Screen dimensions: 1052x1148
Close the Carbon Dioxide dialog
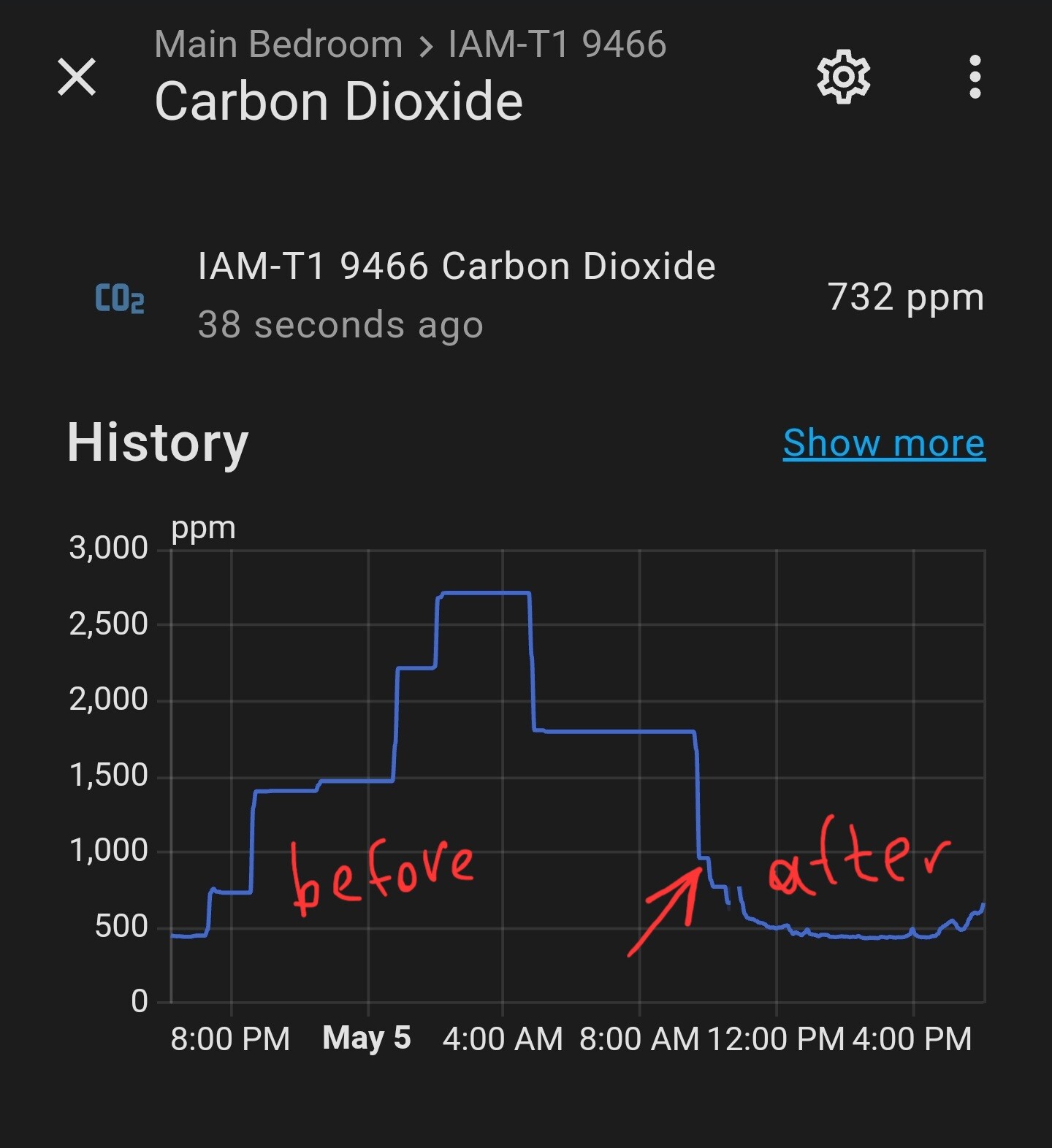click(x=77, y=77)
